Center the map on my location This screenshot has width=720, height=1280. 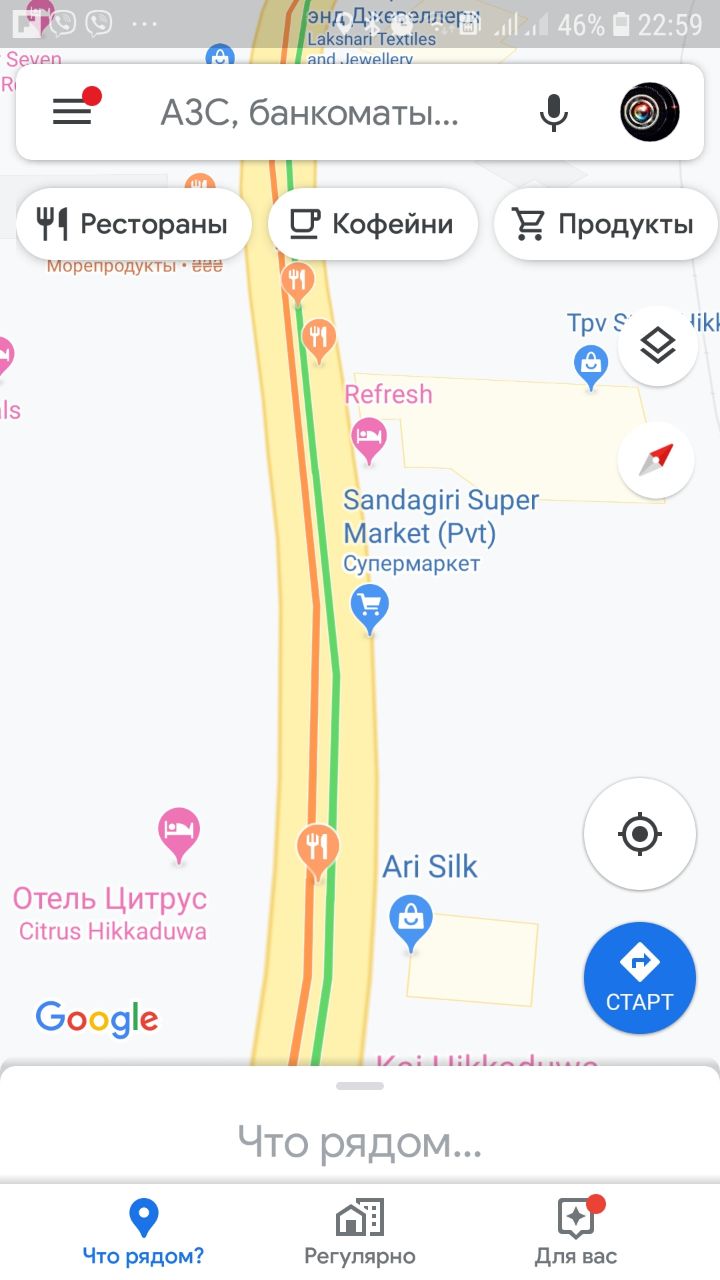[640, 834]
